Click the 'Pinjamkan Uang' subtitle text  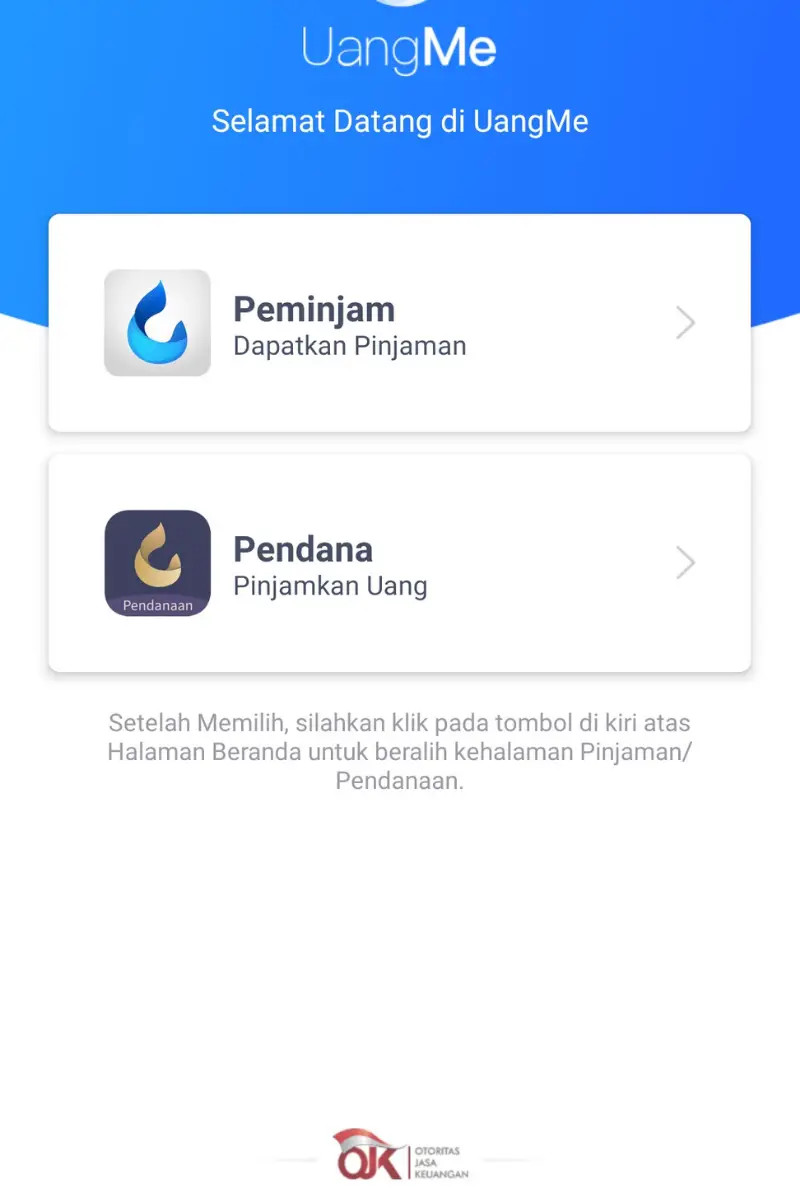tap(330, 586)
